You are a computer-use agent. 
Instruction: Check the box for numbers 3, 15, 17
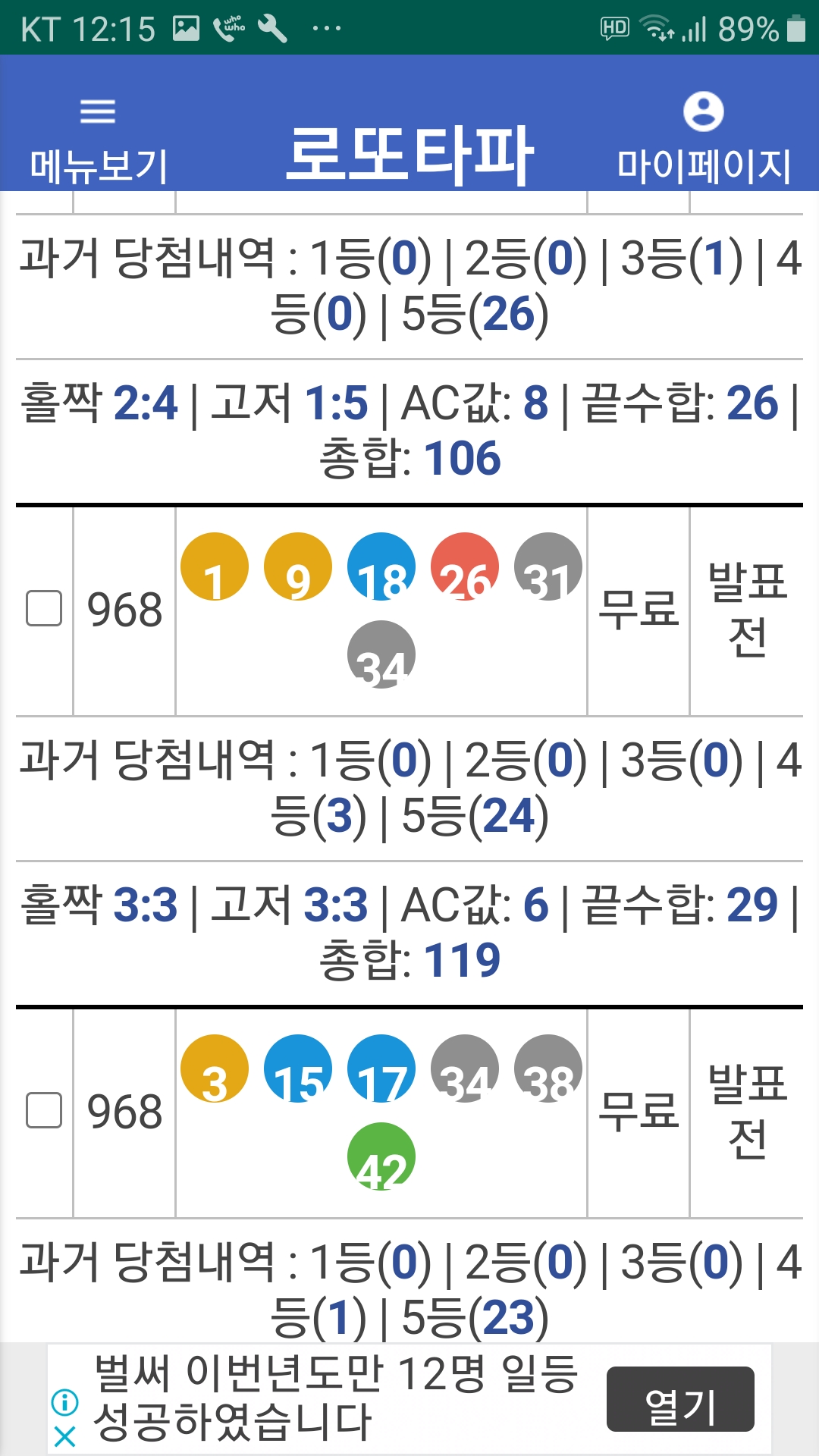point(44,1110)
